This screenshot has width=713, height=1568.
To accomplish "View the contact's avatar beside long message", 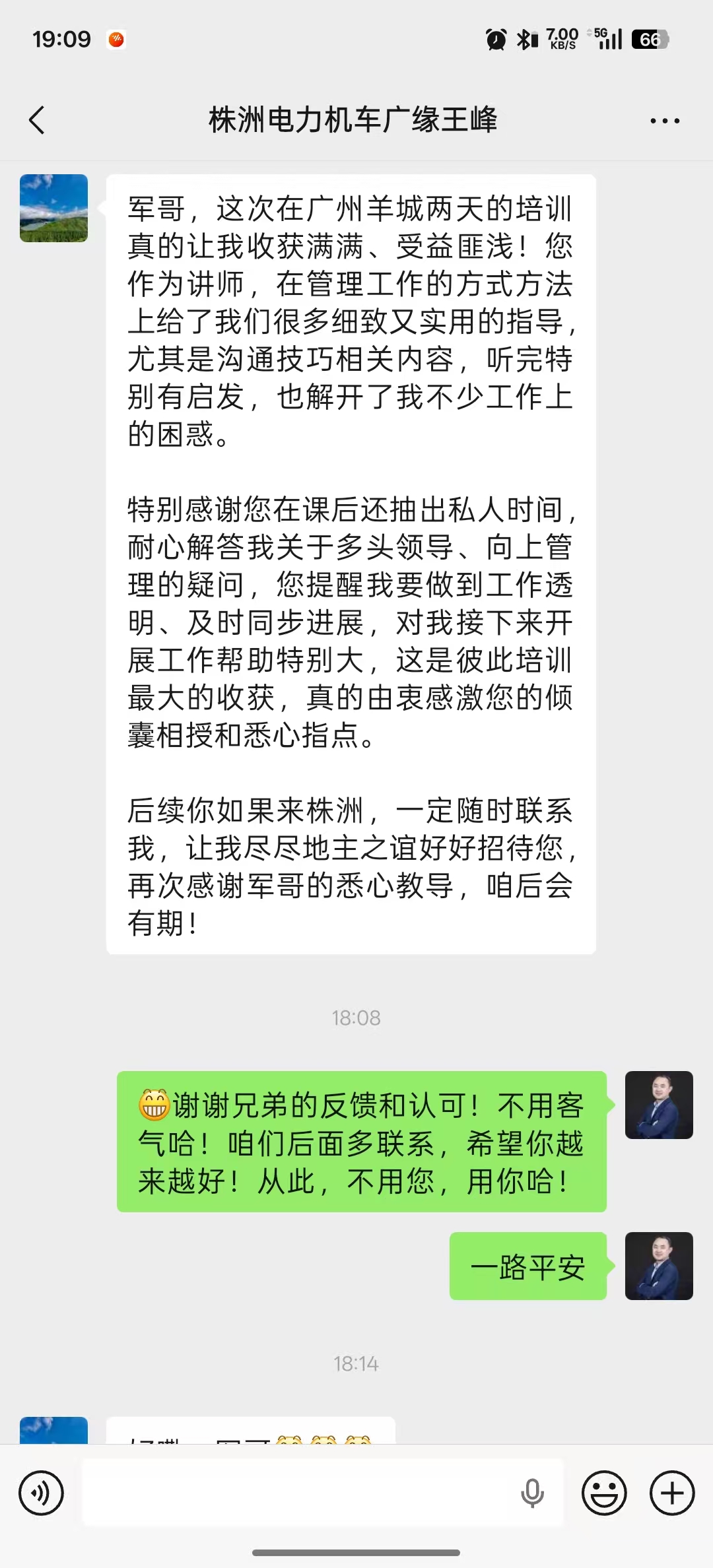I will 54,209.
